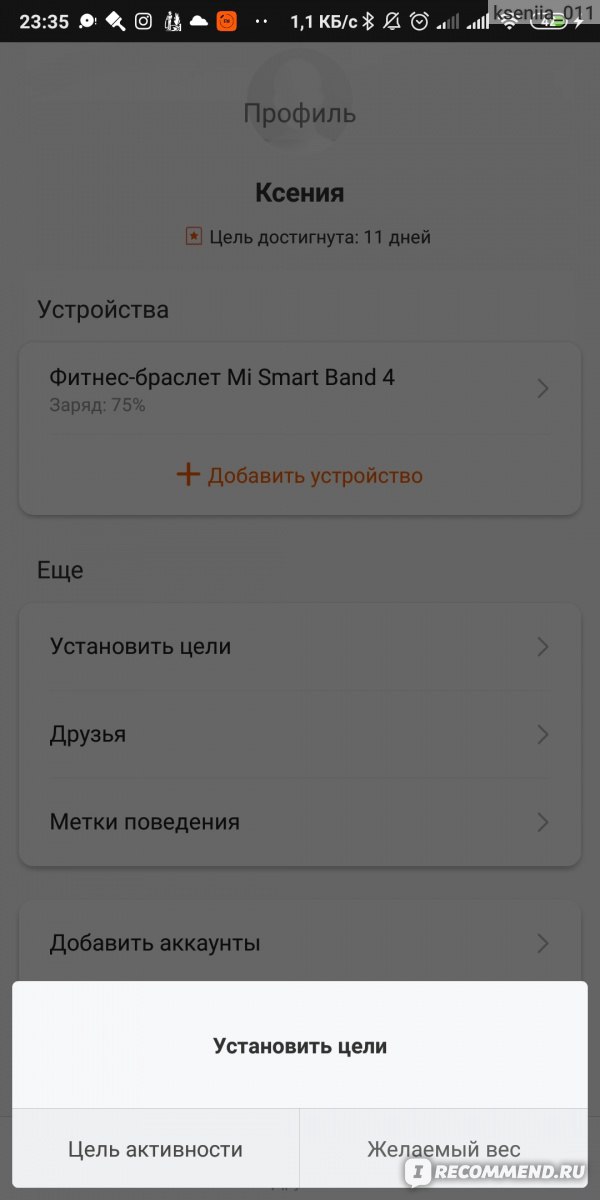Choose the Цель активности option
The height and width of the screenshot is (1200, 600).
click(x=155, y=1149)
